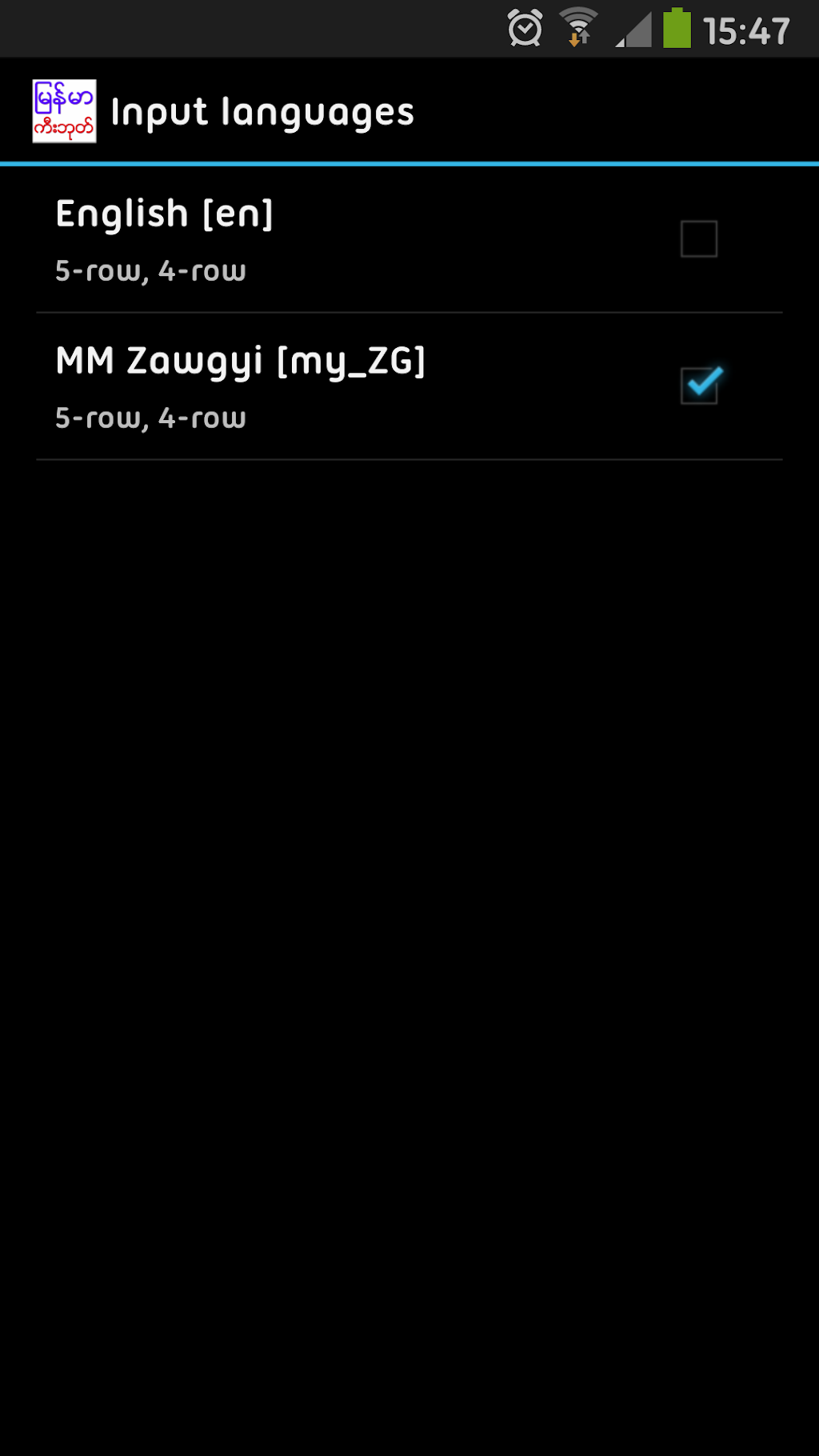819x1456 pixels.
Task: Enable the English [en] checkbox
Action: tap(698, 239)
